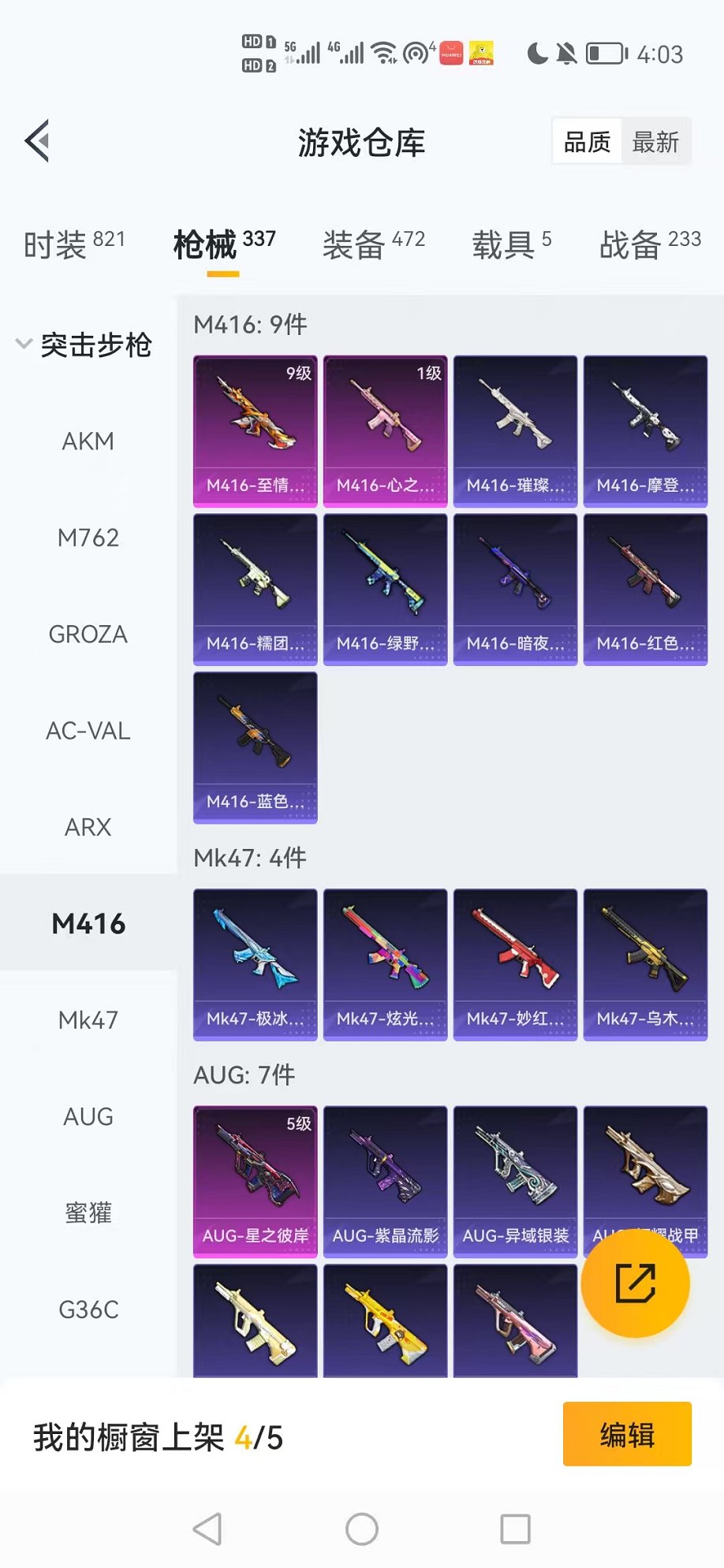Open the M416-至情 level 9 skin
This screenshot has width=724, height=1568.
tap(256, 430)
